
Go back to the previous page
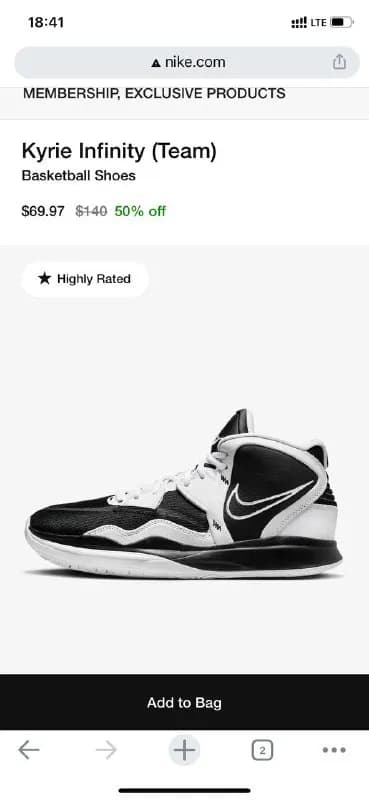[29, 750]
